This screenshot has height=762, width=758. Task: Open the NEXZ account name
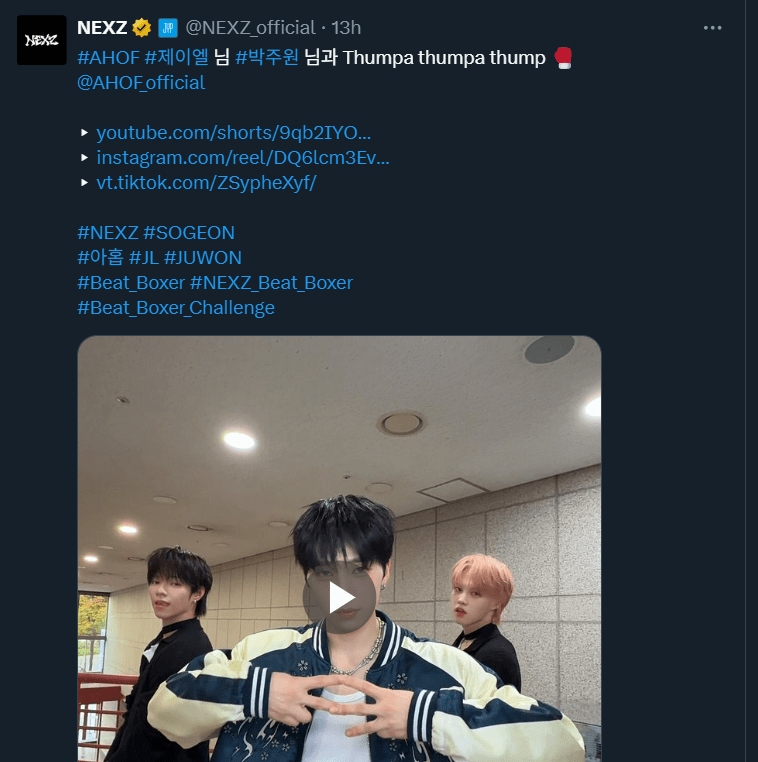coord(102,28)
